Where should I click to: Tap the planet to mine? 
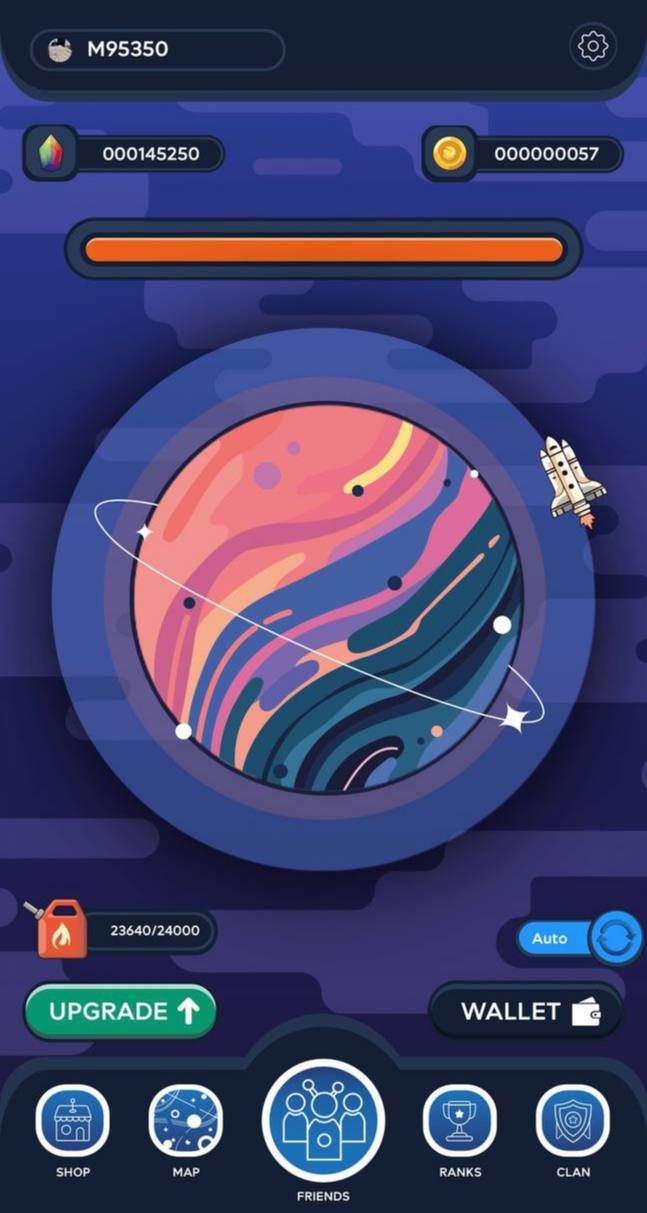point(327,596)
